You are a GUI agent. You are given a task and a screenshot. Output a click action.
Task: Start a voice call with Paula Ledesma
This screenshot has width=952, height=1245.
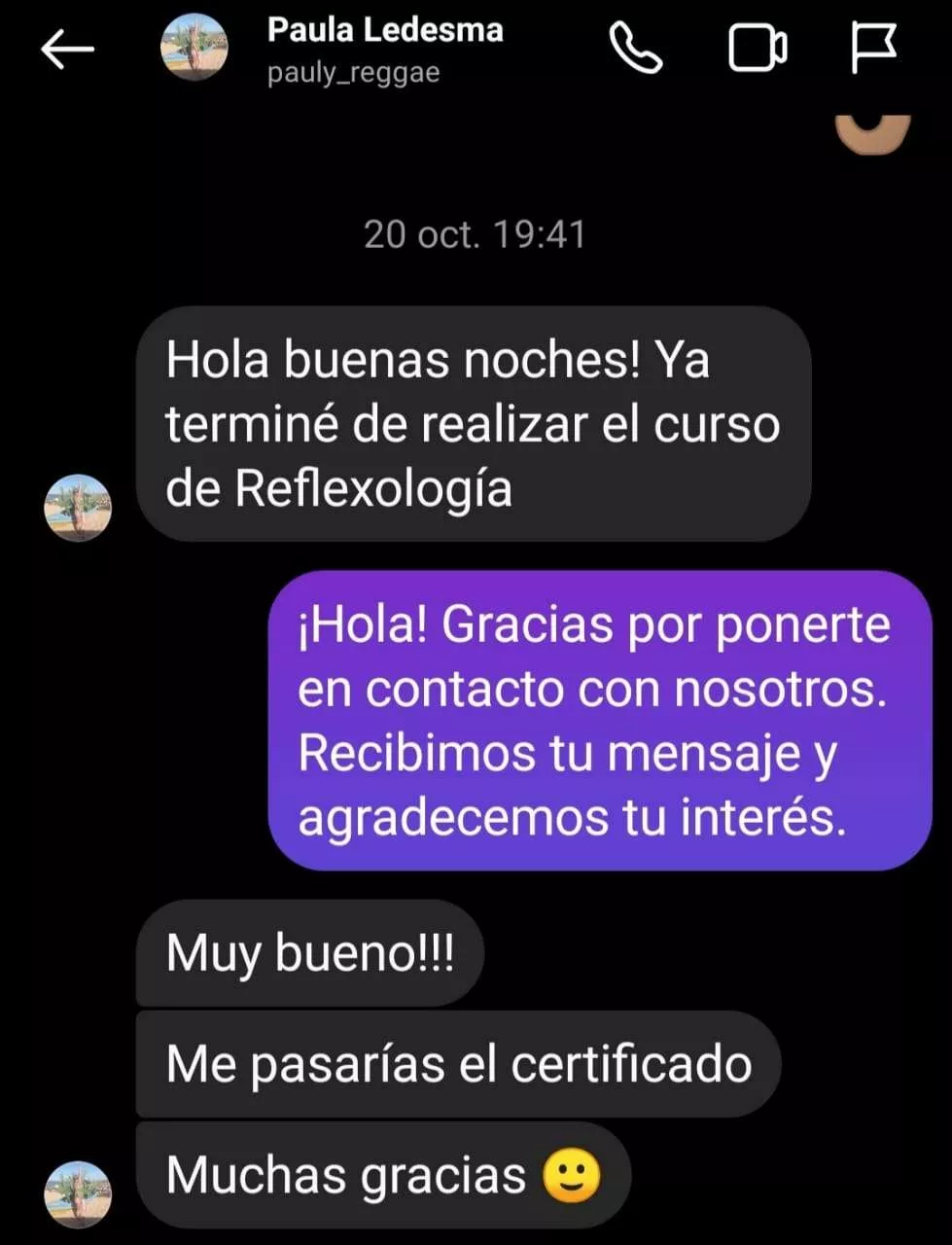coord(635,49)
